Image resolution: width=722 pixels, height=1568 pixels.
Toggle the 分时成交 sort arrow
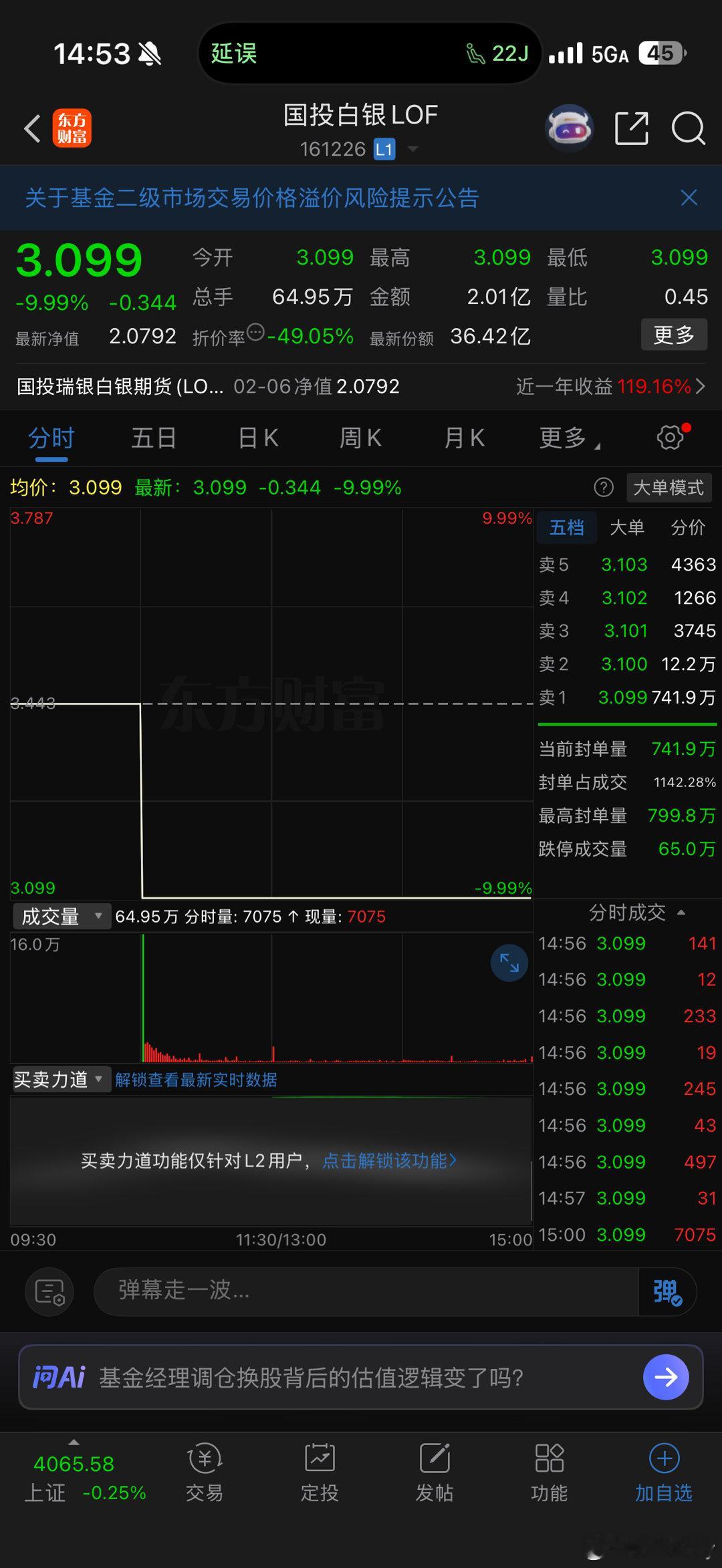(682, 912)
